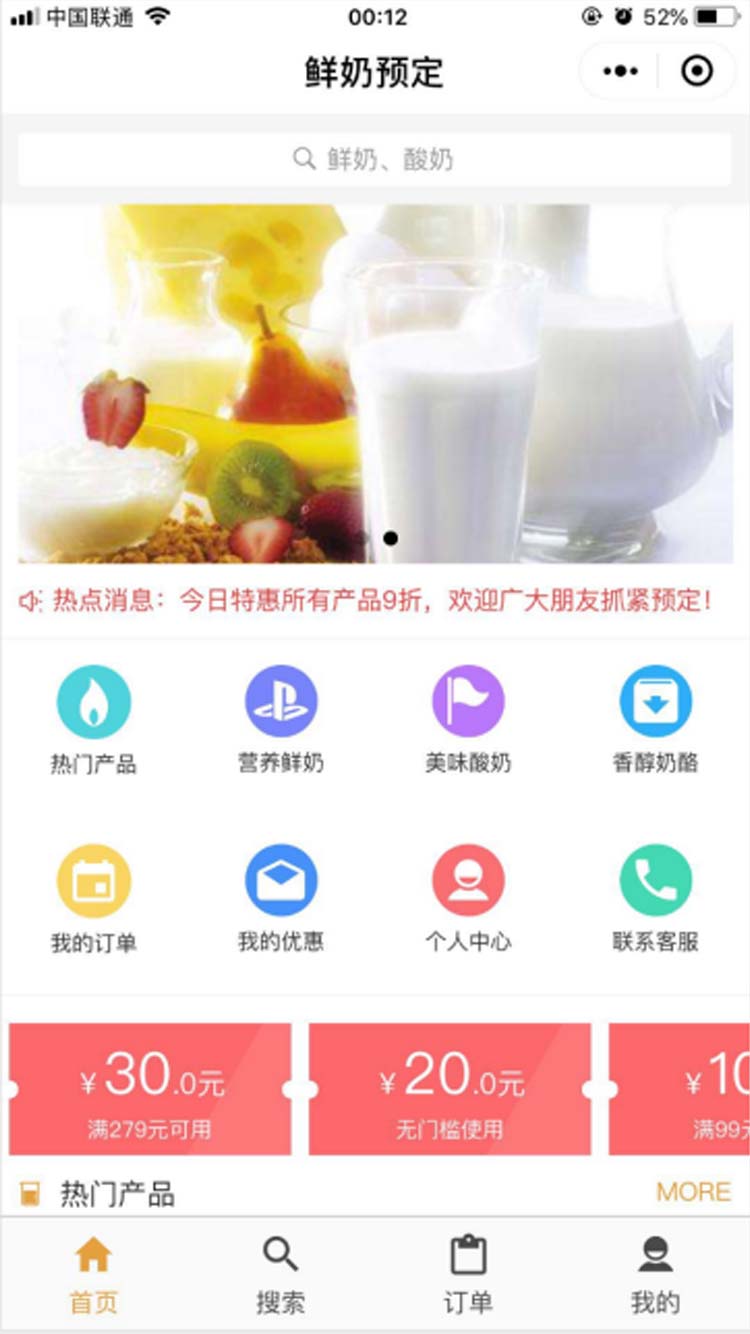Tap MORE beside 热门产品 section

click(694, 1192)
